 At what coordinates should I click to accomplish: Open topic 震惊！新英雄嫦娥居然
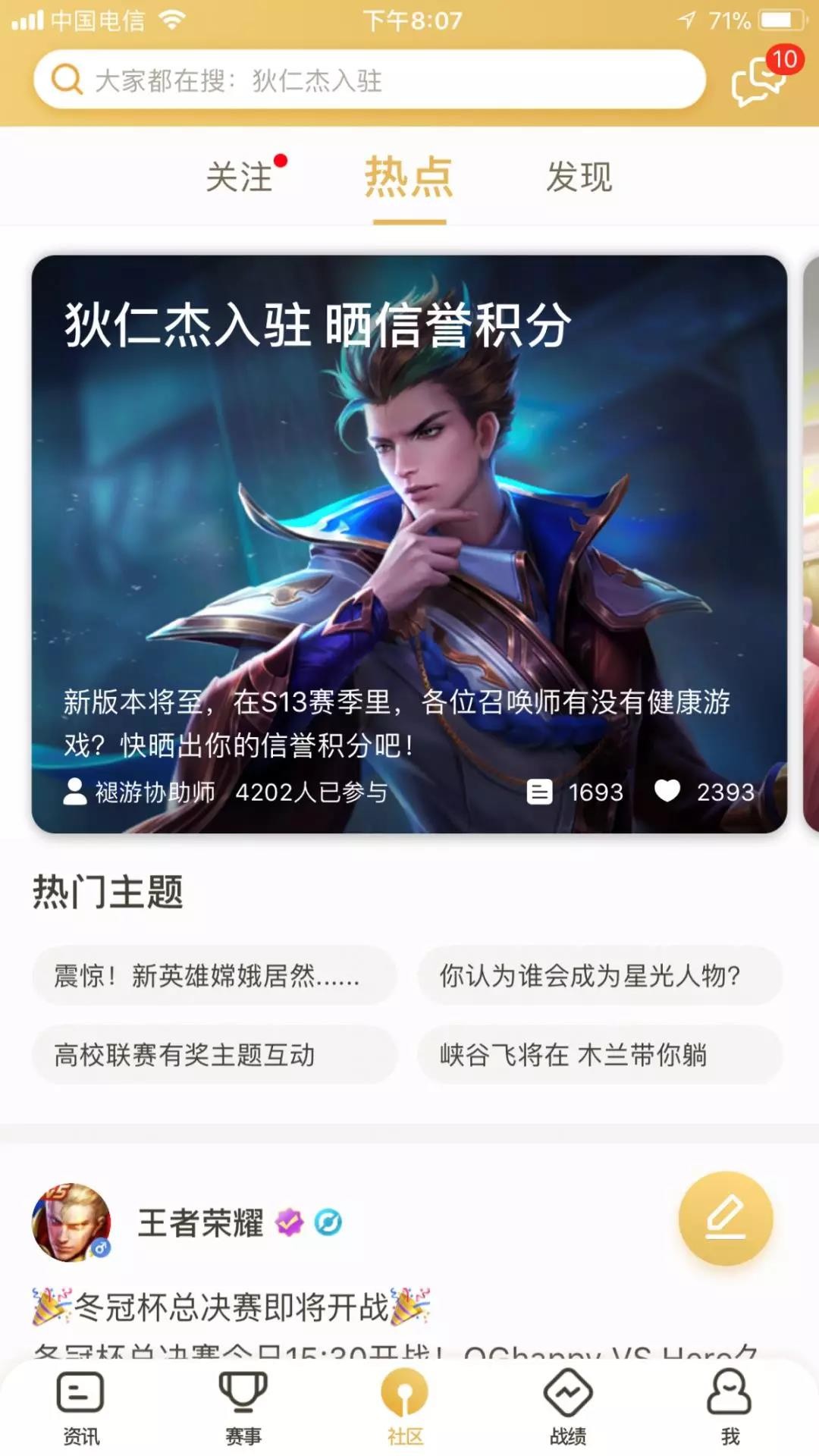(x=214, y=975)
